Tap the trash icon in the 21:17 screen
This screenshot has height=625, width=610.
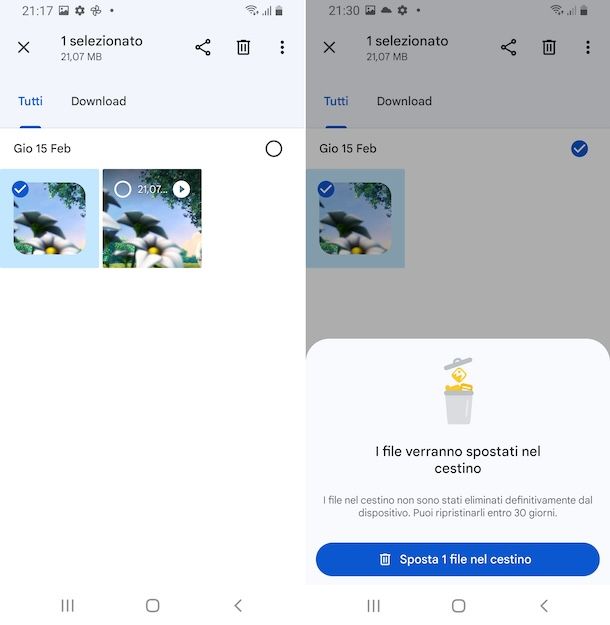(x=243, y=48)
